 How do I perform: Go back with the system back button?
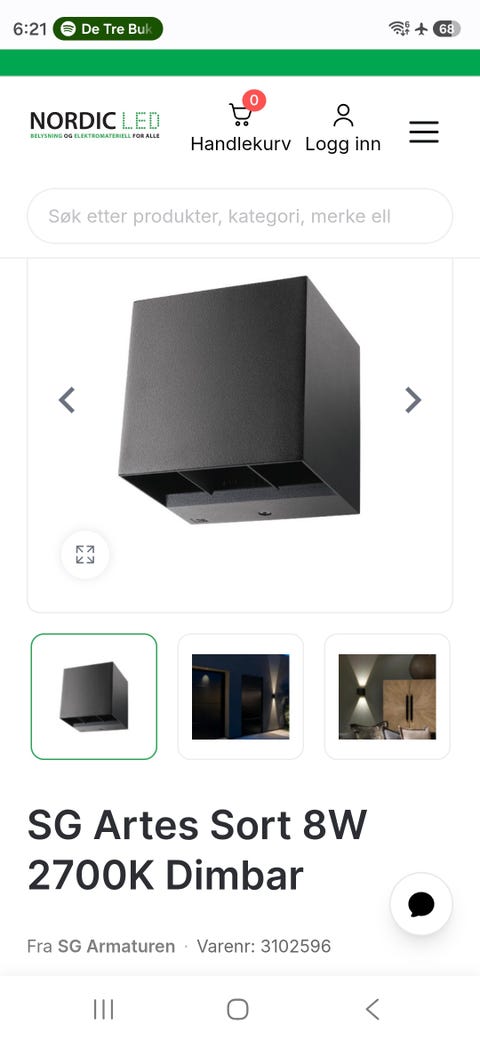point(373,1009)
